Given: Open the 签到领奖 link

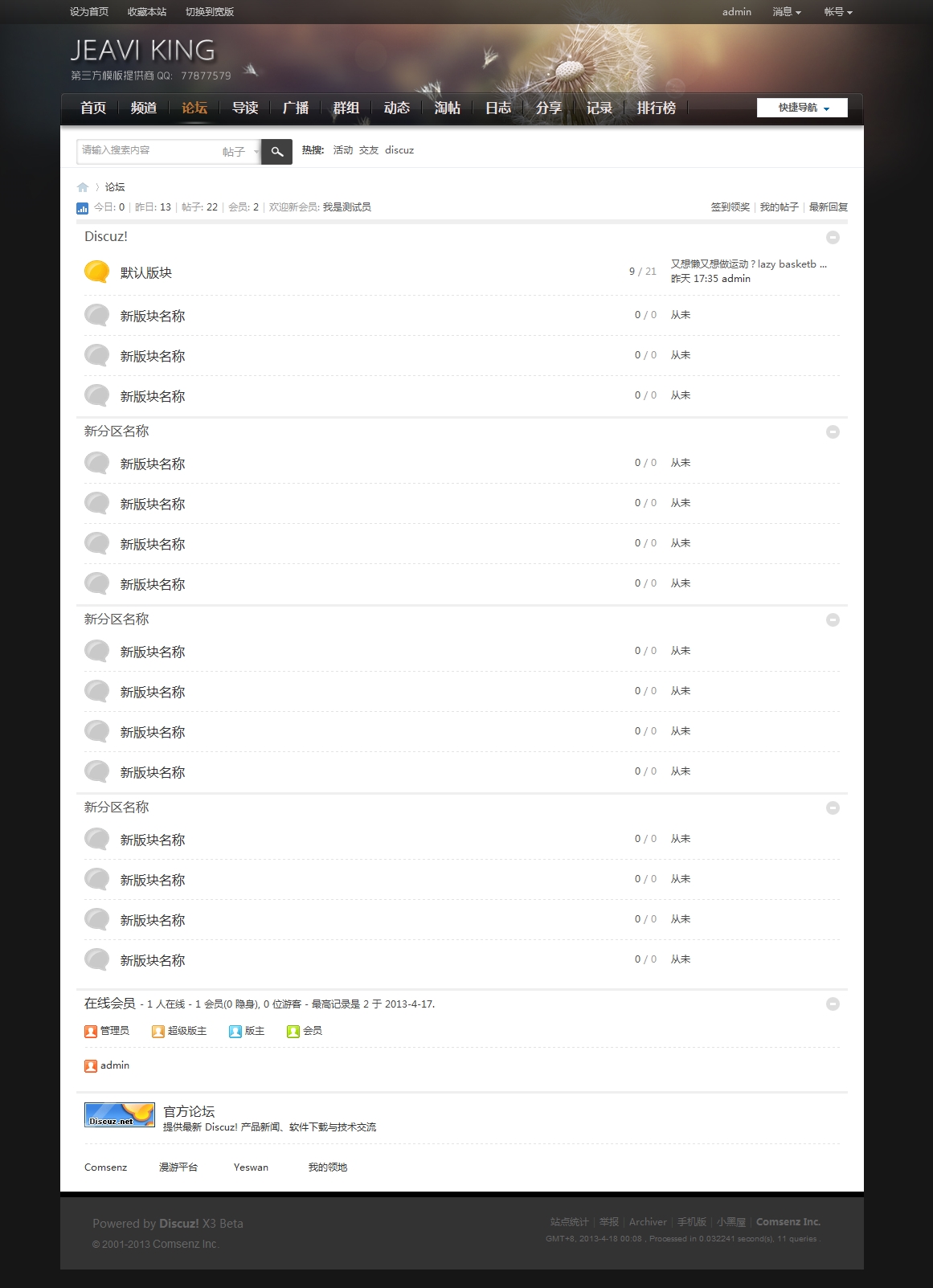Looking at the screenshot, I should 730,207.
